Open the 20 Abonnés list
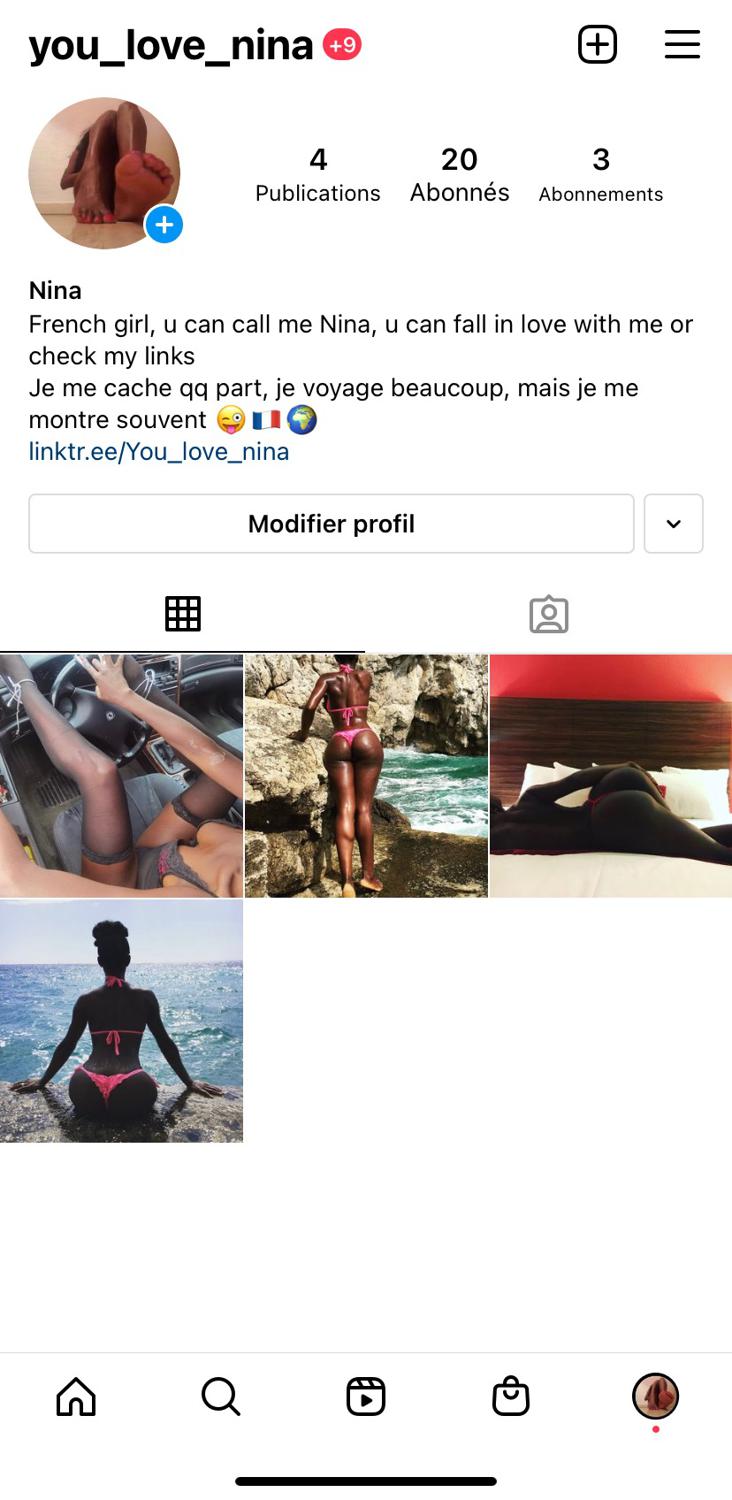732x1500 pixels. [459, 174]
